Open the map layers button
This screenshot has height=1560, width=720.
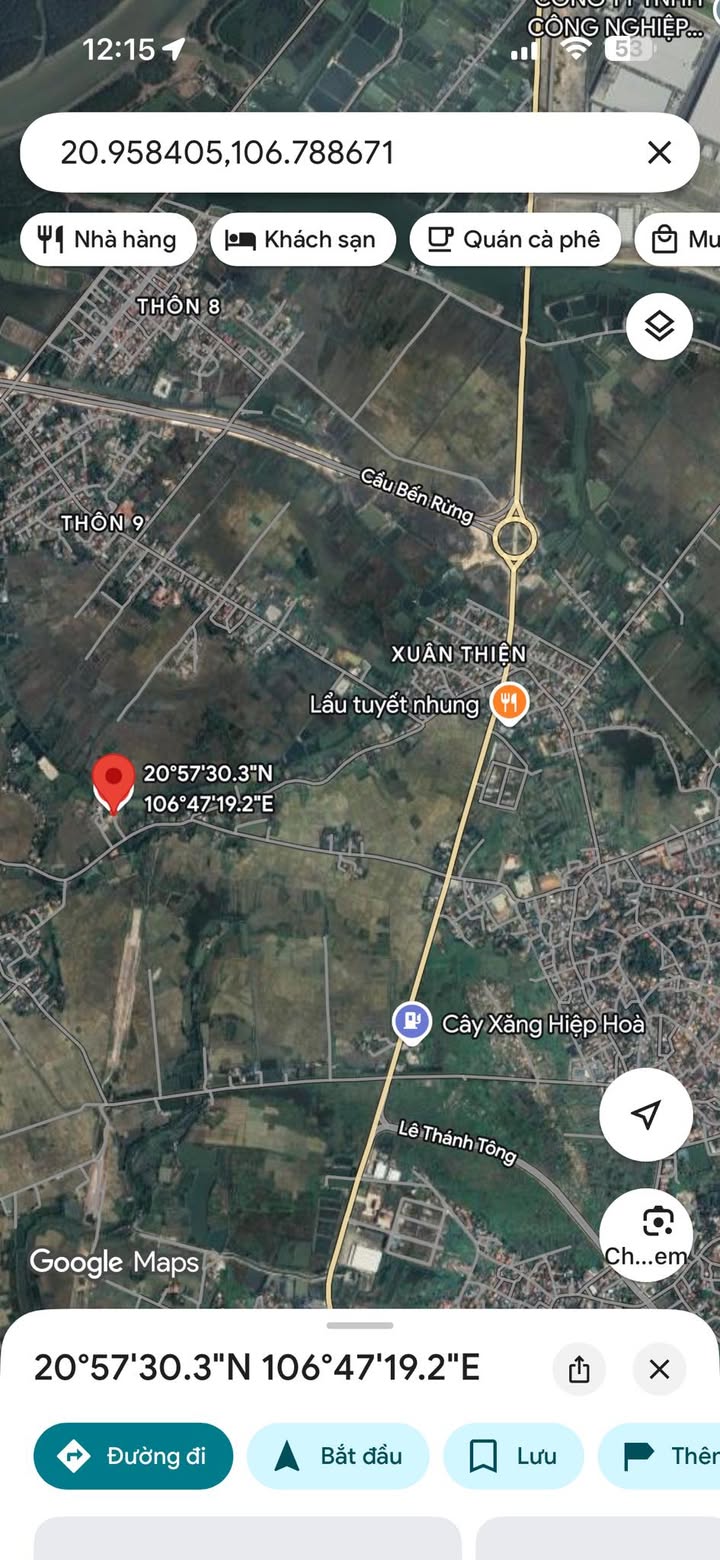tap(659, 326)
